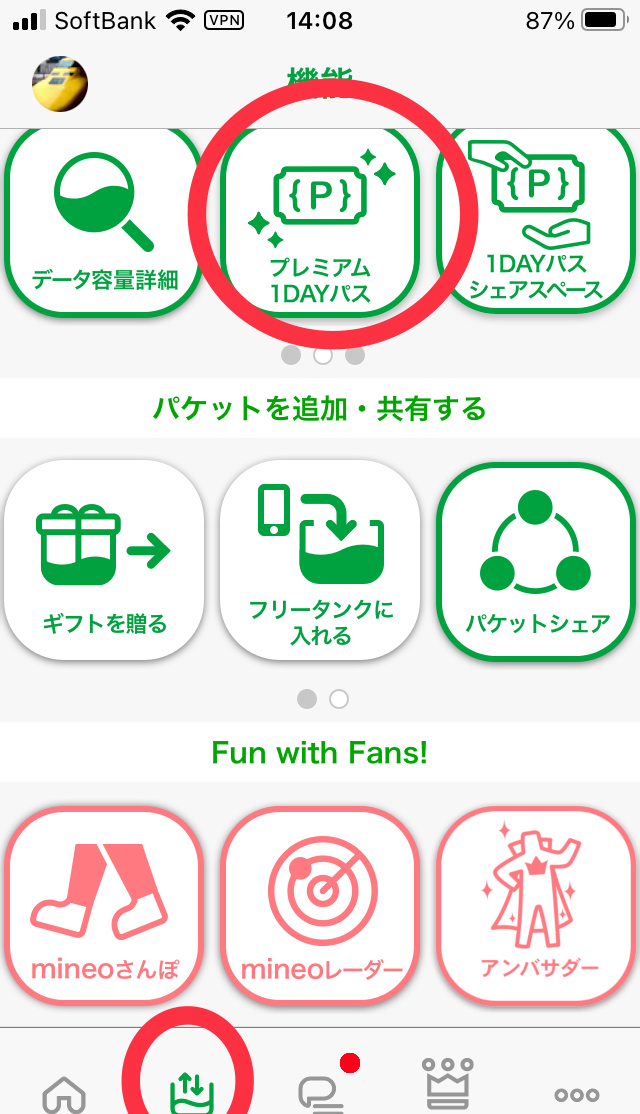
Task: Open the chat tab with red badge
Action: point(322,1092)
